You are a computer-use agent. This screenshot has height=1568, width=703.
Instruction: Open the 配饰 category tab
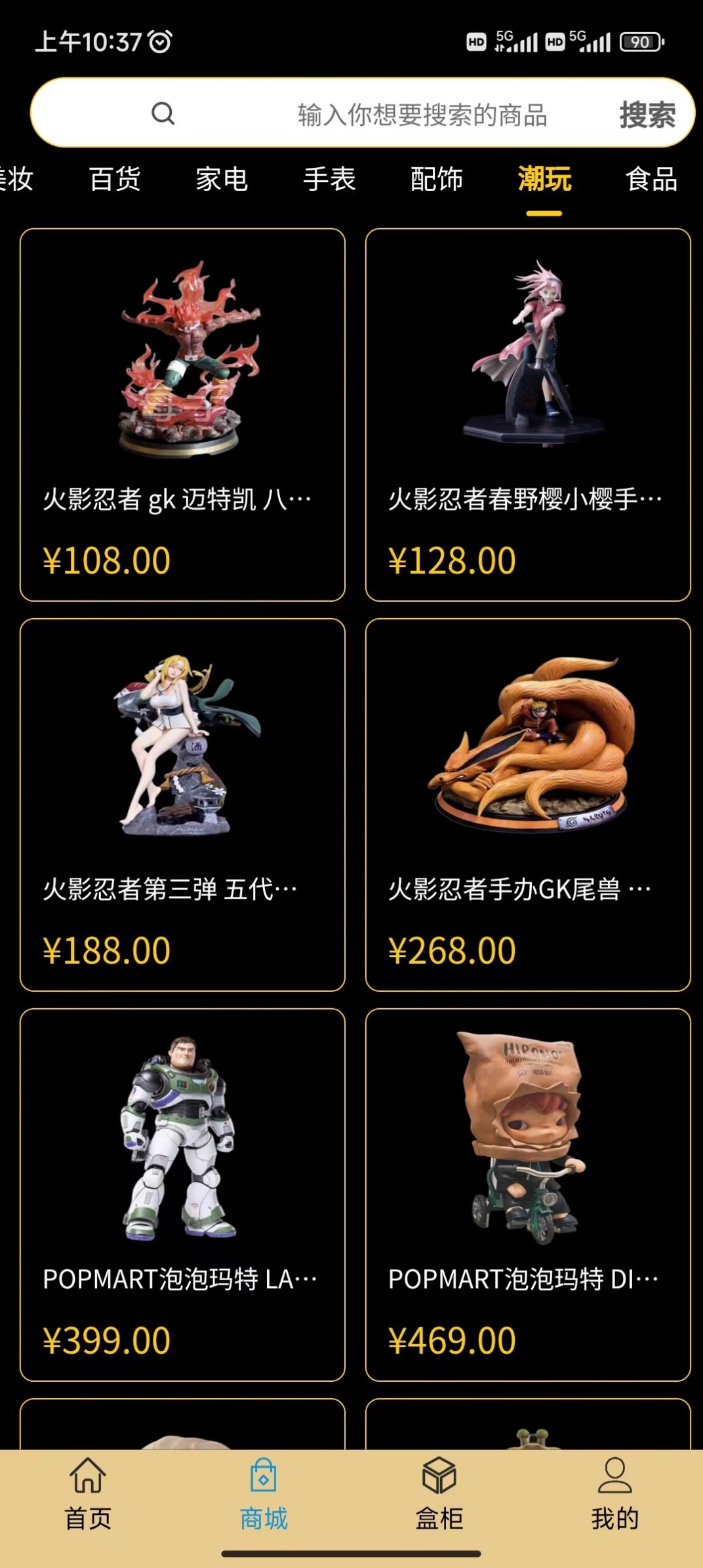click(436, 179)
